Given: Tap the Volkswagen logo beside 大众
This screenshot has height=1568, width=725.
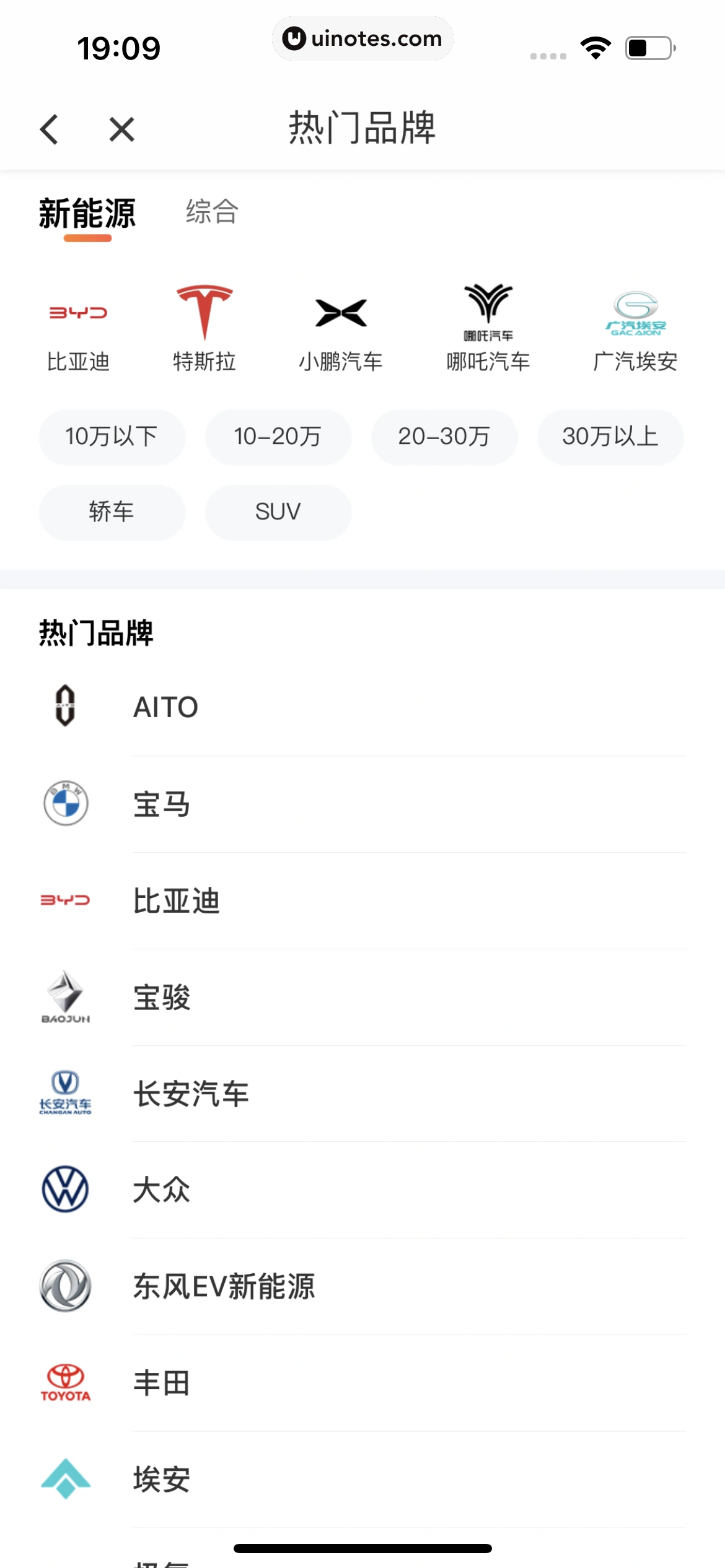Looking at the screenshot, I should coord(66,1189).
